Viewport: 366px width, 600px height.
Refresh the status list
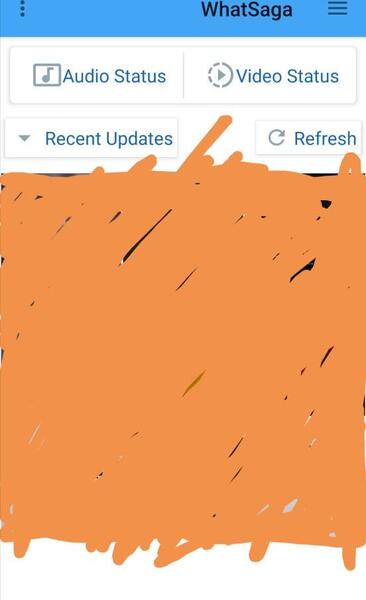[x=309, y=138]
